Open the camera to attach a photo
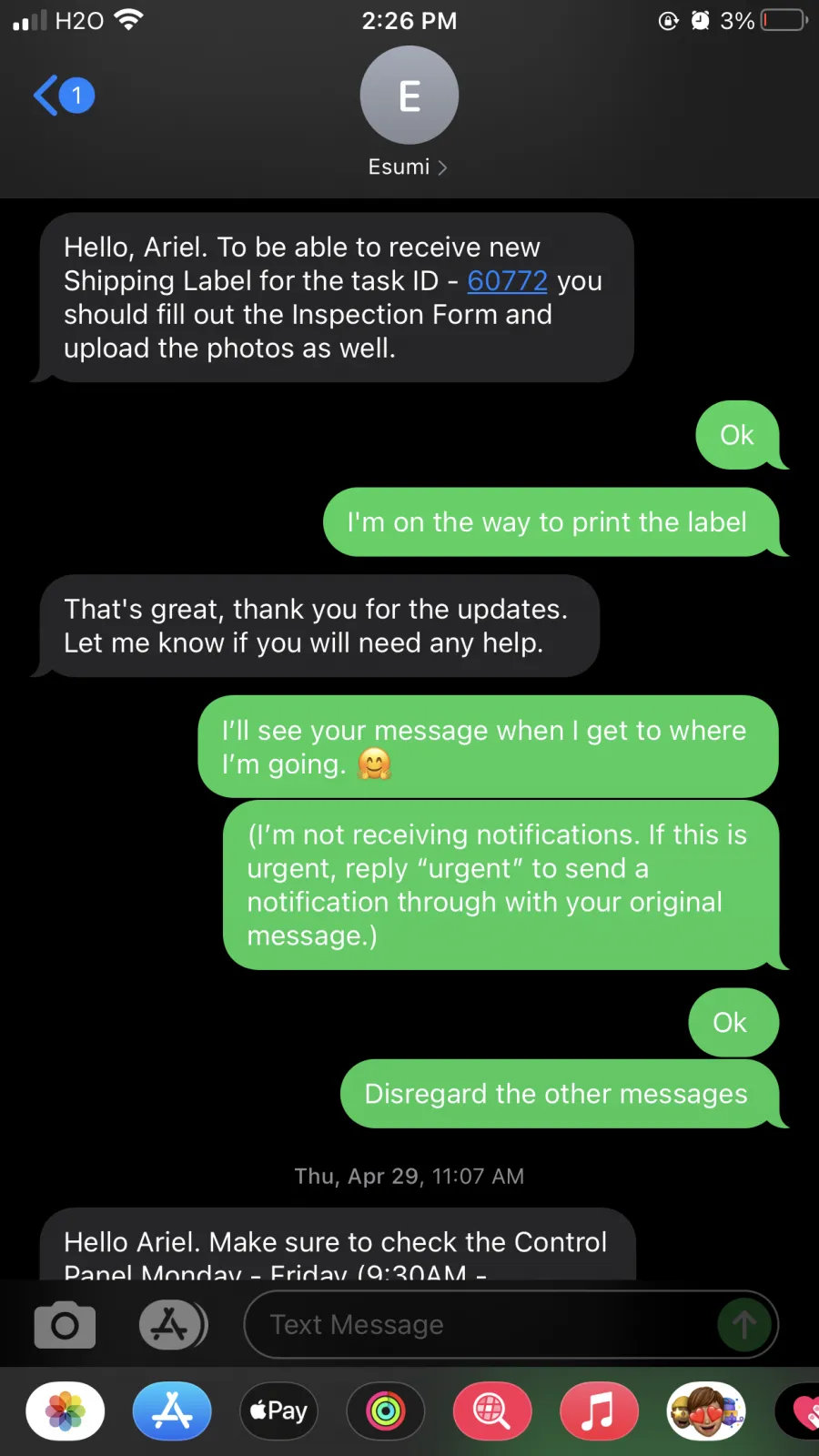819x1456 pixels. pyautogui.click(x=65, y=1324)
